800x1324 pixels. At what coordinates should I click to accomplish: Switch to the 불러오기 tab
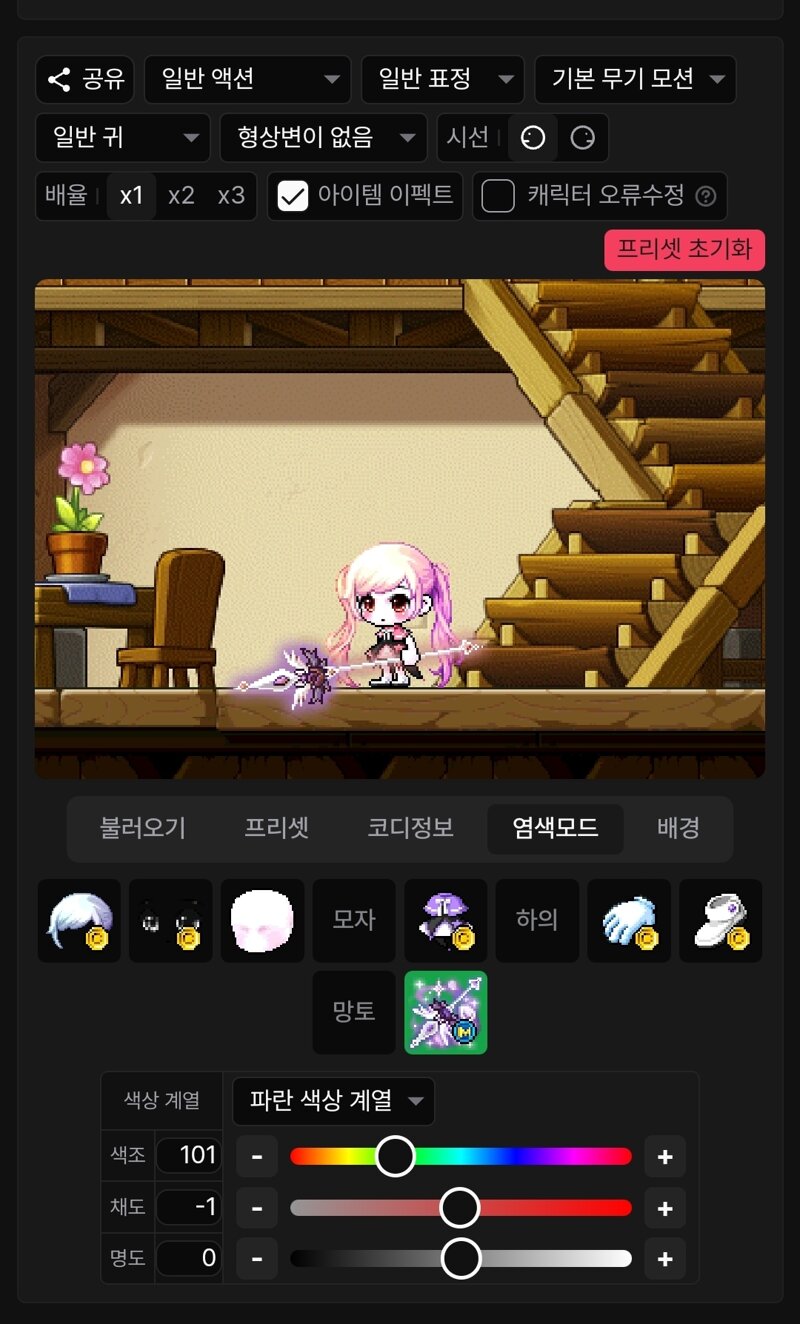pos(143,829)
